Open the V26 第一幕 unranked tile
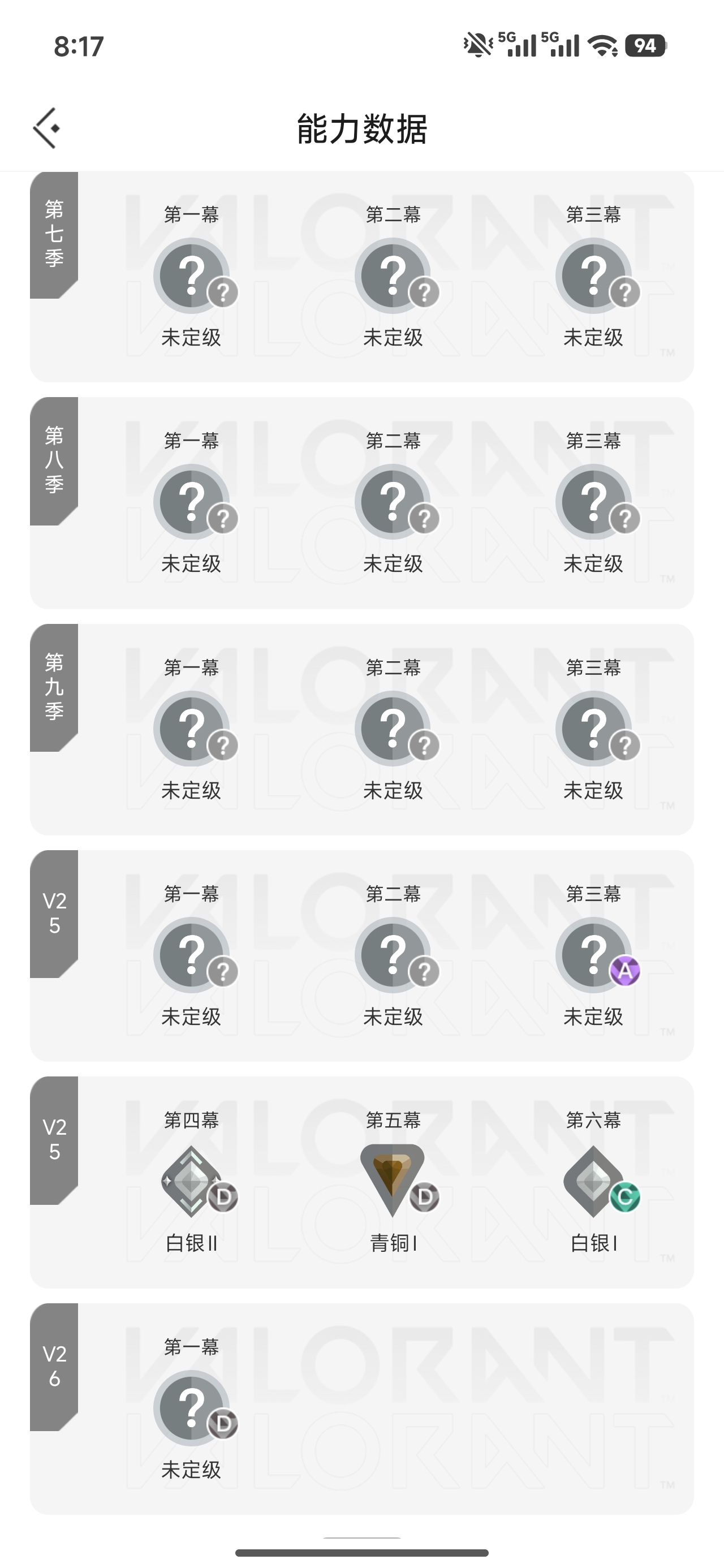Viewport: 724px width, 1568px height. click(192, 1408)
